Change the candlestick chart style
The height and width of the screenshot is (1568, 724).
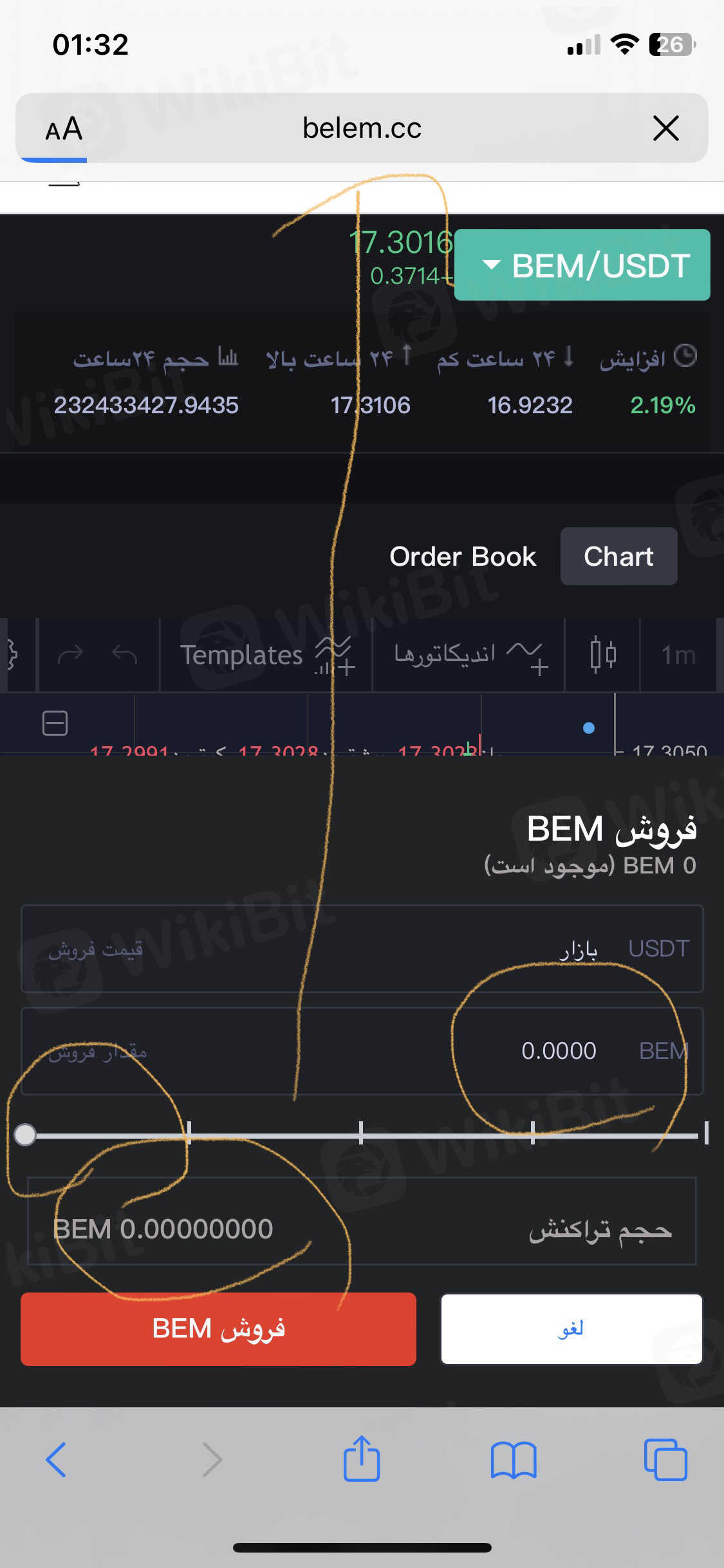pos(602,655)
